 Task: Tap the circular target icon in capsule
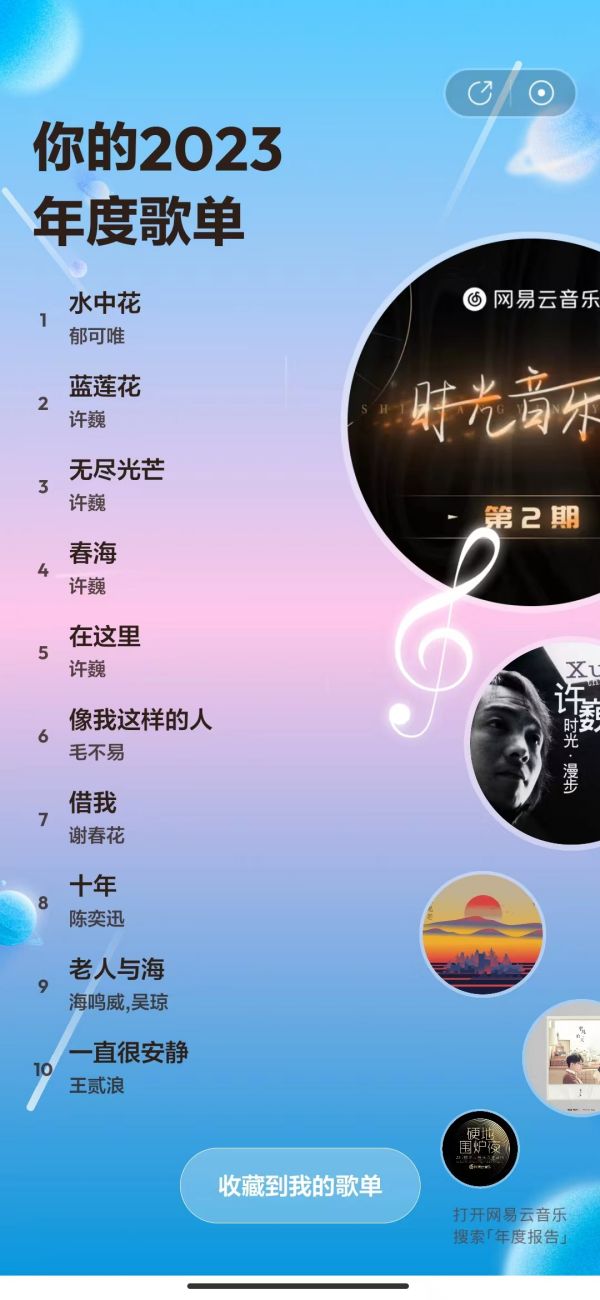[541, 93]
